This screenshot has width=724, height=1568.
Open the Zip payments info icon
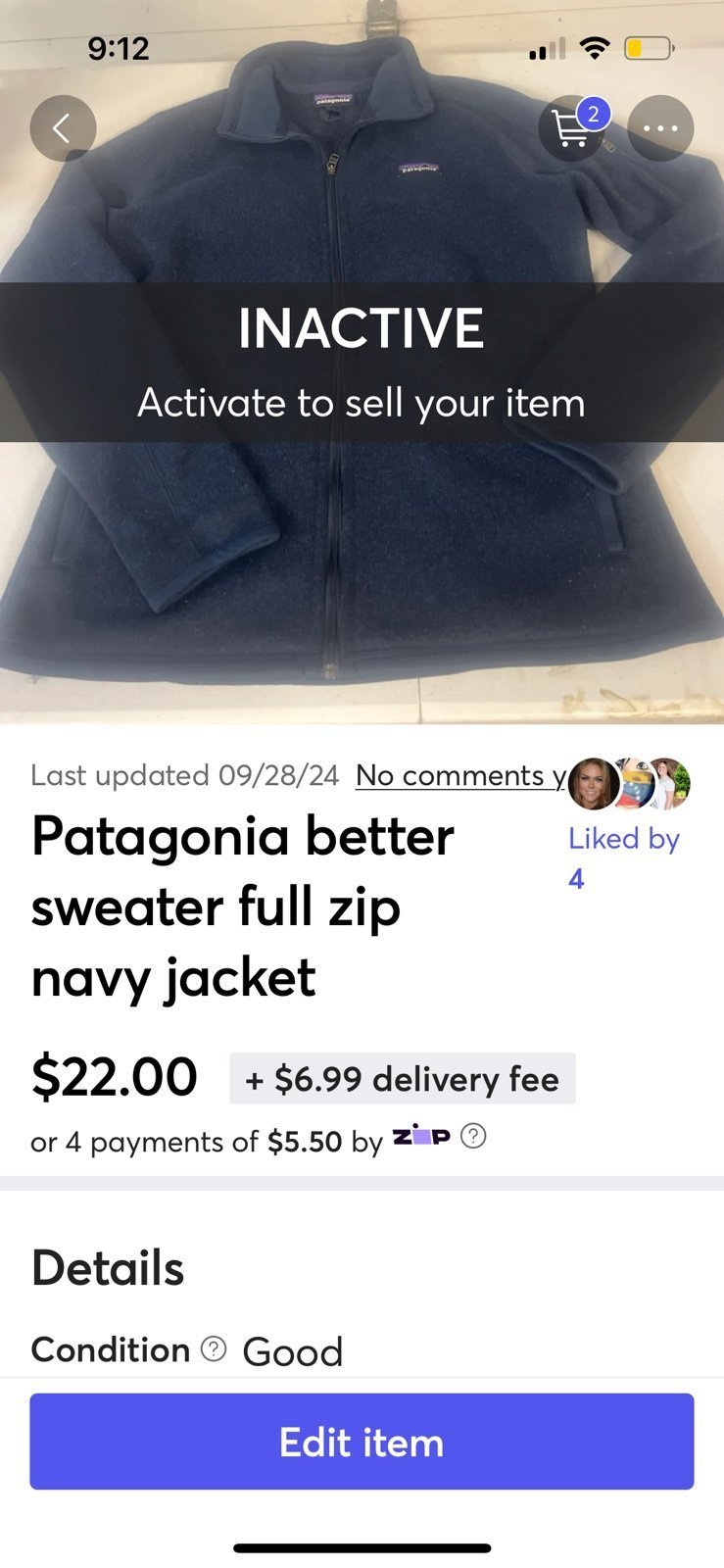point(473,1137)
